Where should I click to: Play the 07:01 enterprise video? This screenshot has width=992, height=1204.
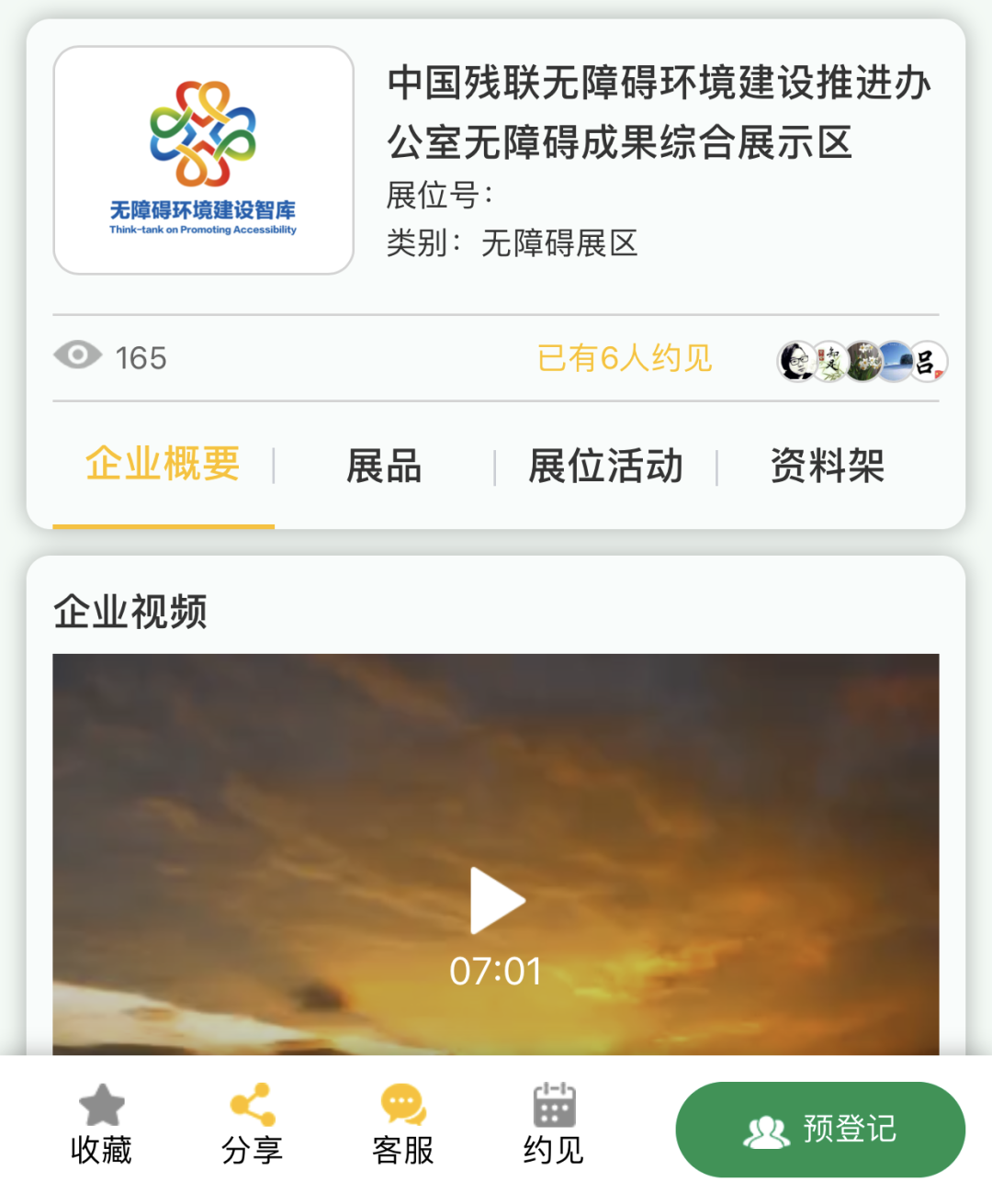[496, 901]
